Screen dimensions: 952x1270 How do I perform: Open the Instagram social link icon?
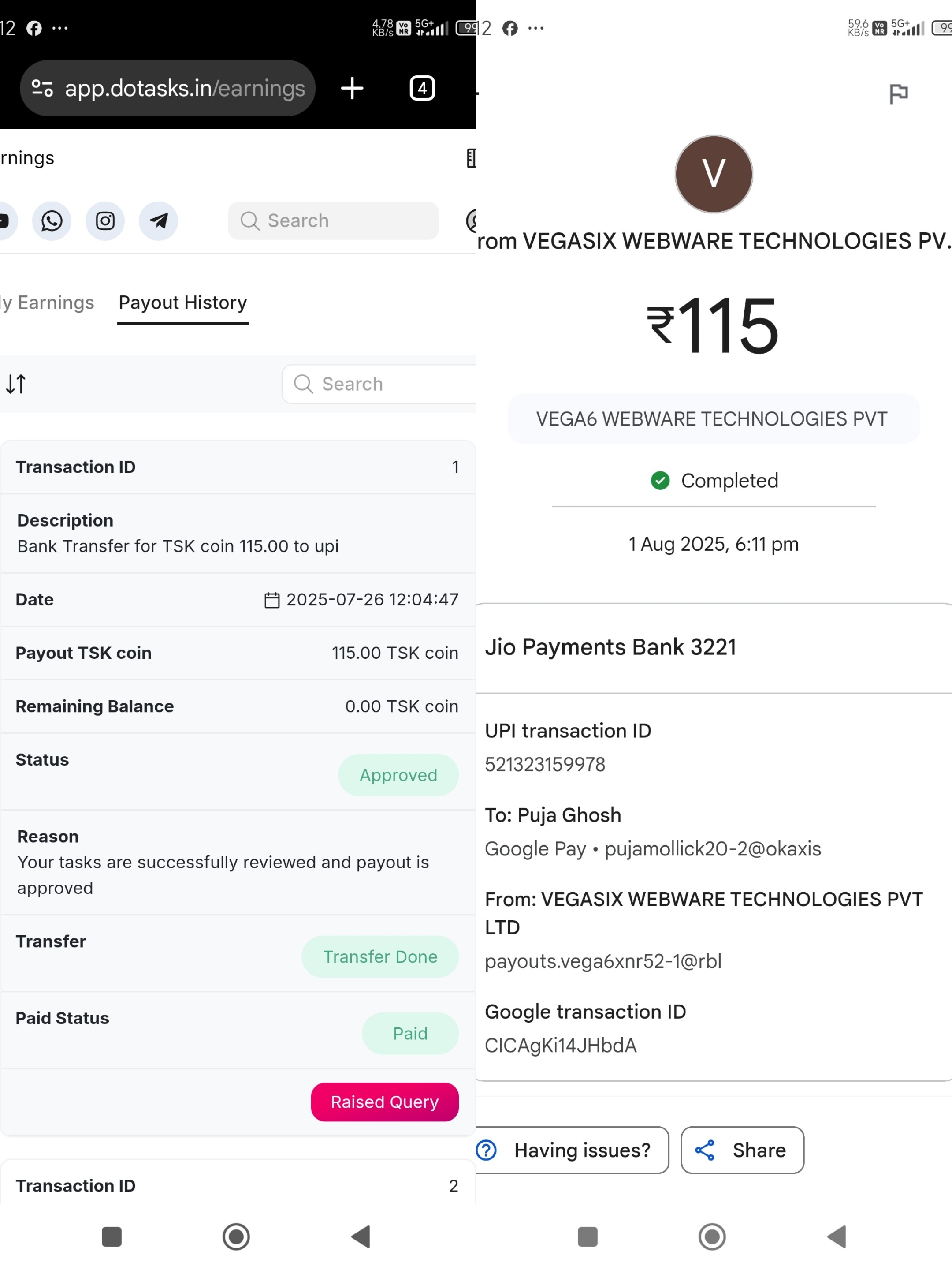tap(105, 221)
